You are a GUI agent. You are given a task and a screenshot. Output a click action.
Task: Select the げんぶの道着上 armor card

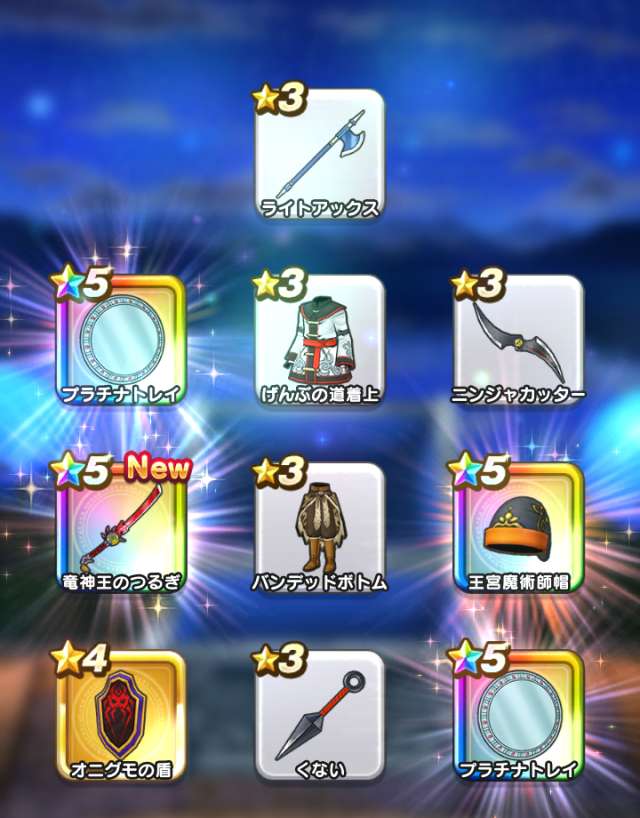coord(320,342)
